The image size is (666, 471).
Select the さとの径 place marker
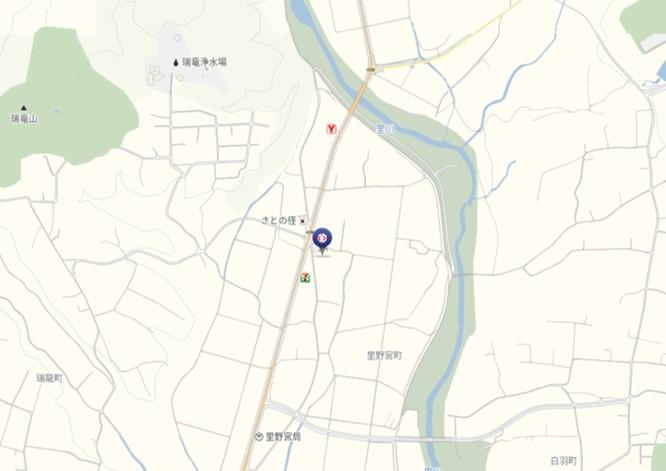(302, 220)
